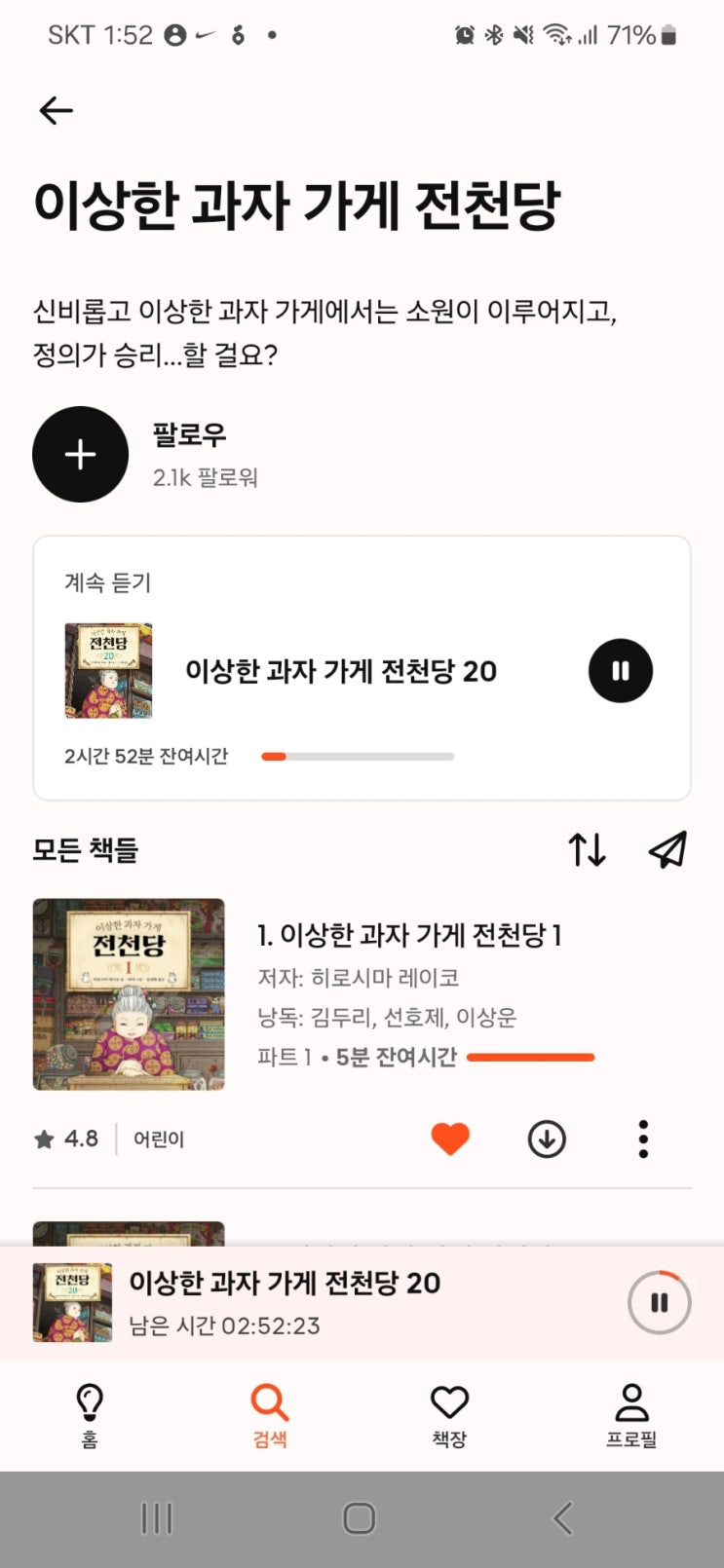Follow this series with the plus button
This screenshot has width=724, height=1568.
pos(80,455)
